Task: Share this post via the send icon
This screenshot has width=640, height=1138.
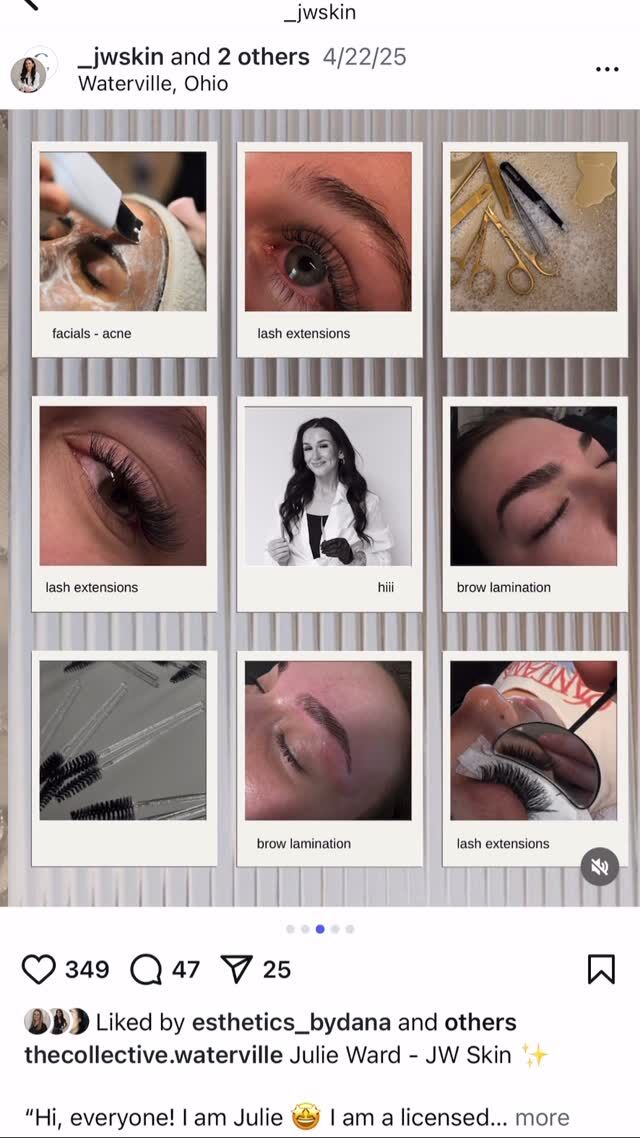Action: click(236, 969)
